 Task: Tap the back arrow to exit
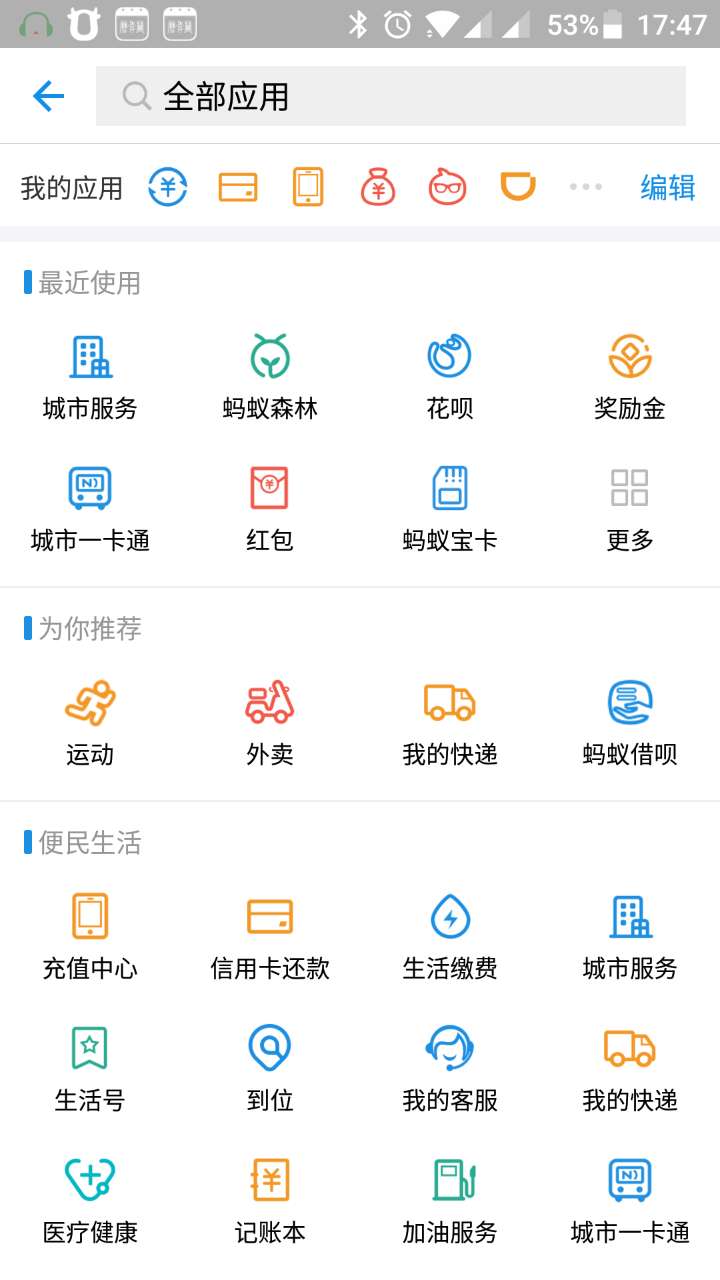coord(48,95)
